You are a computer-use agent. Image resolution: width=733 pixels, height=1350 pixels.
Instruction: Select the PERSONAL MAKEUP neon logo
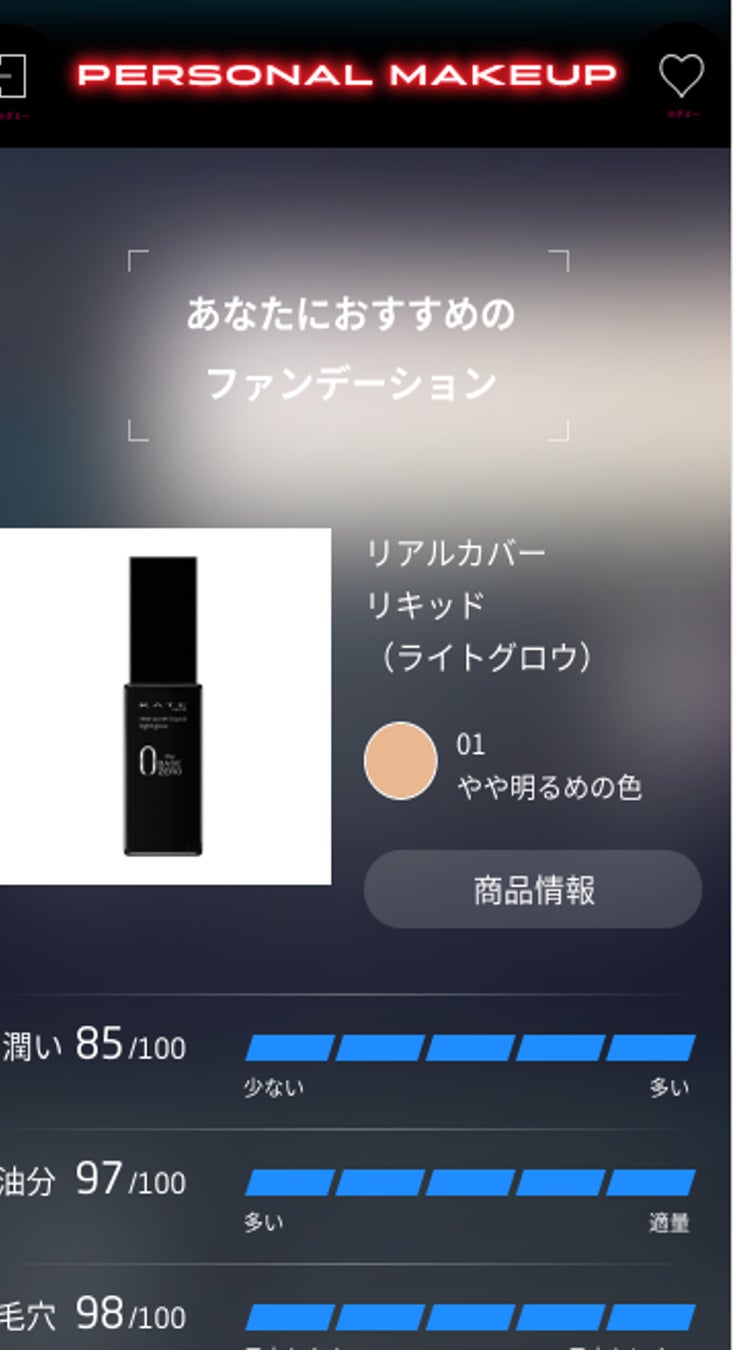[x=350, y=73]
